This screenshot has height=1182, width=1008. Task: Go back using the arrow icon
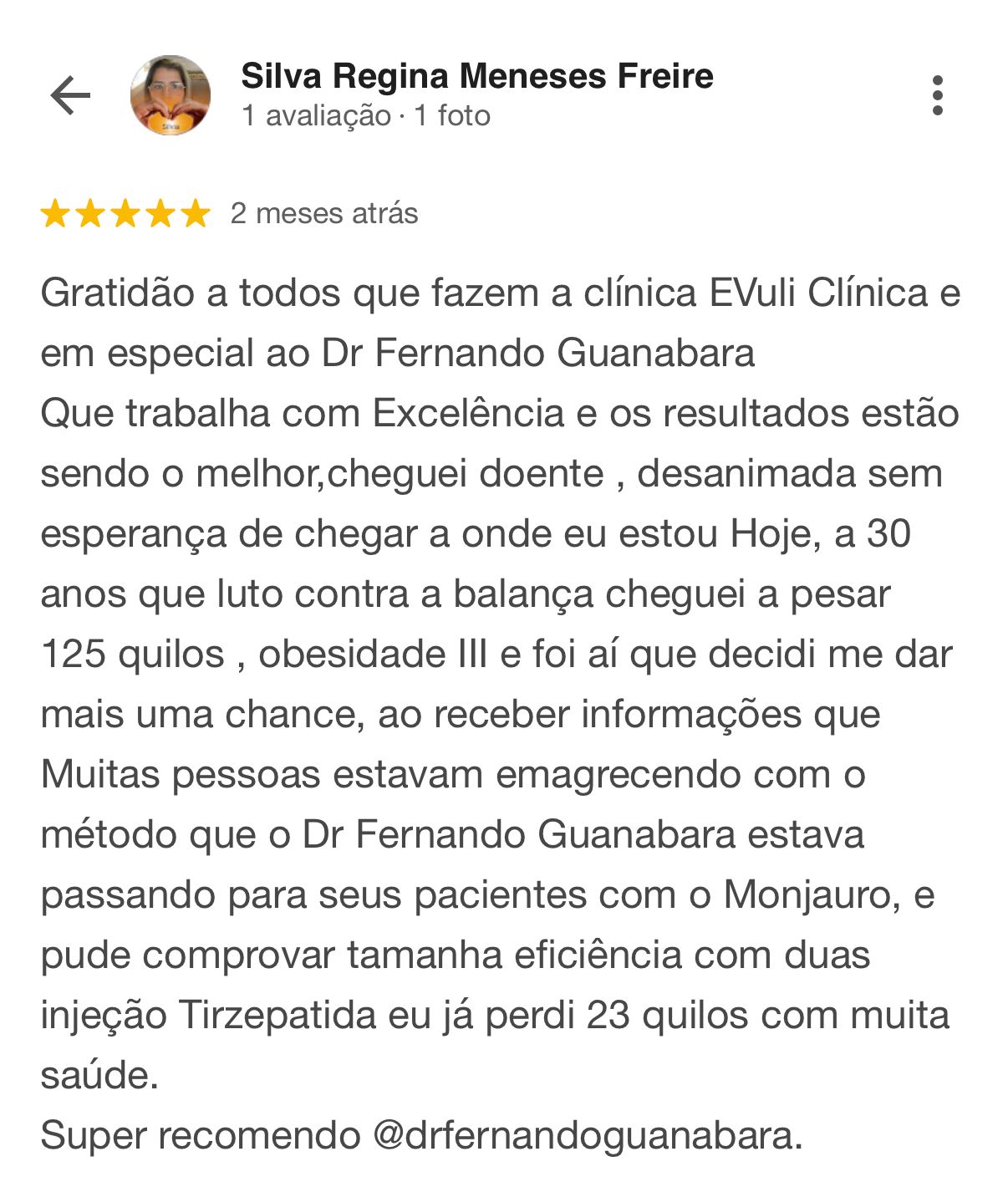click(x=70, y=95)
